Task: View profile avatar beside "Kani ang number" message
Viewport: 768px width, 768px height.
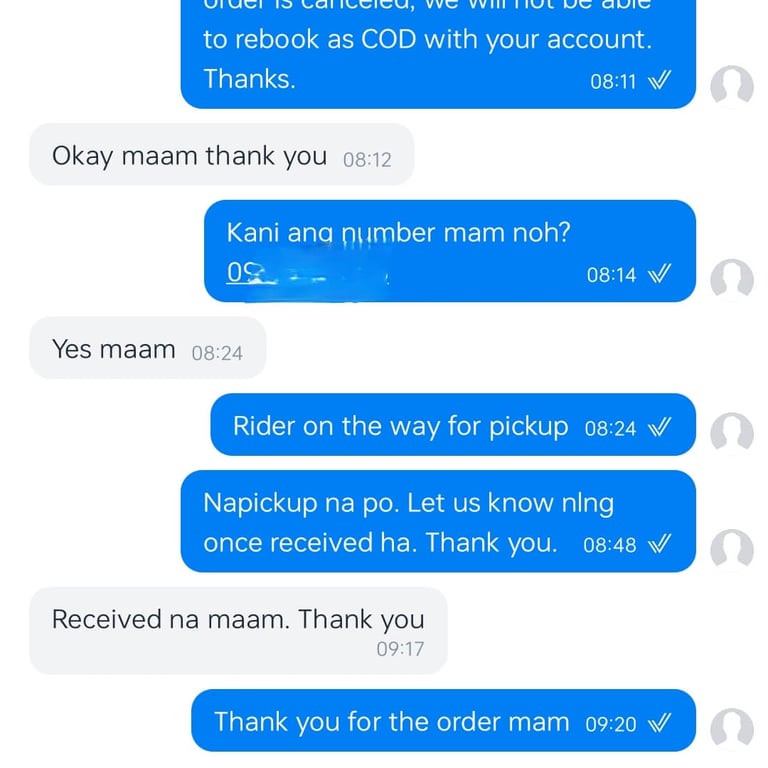Action: [x=731, y=280]
